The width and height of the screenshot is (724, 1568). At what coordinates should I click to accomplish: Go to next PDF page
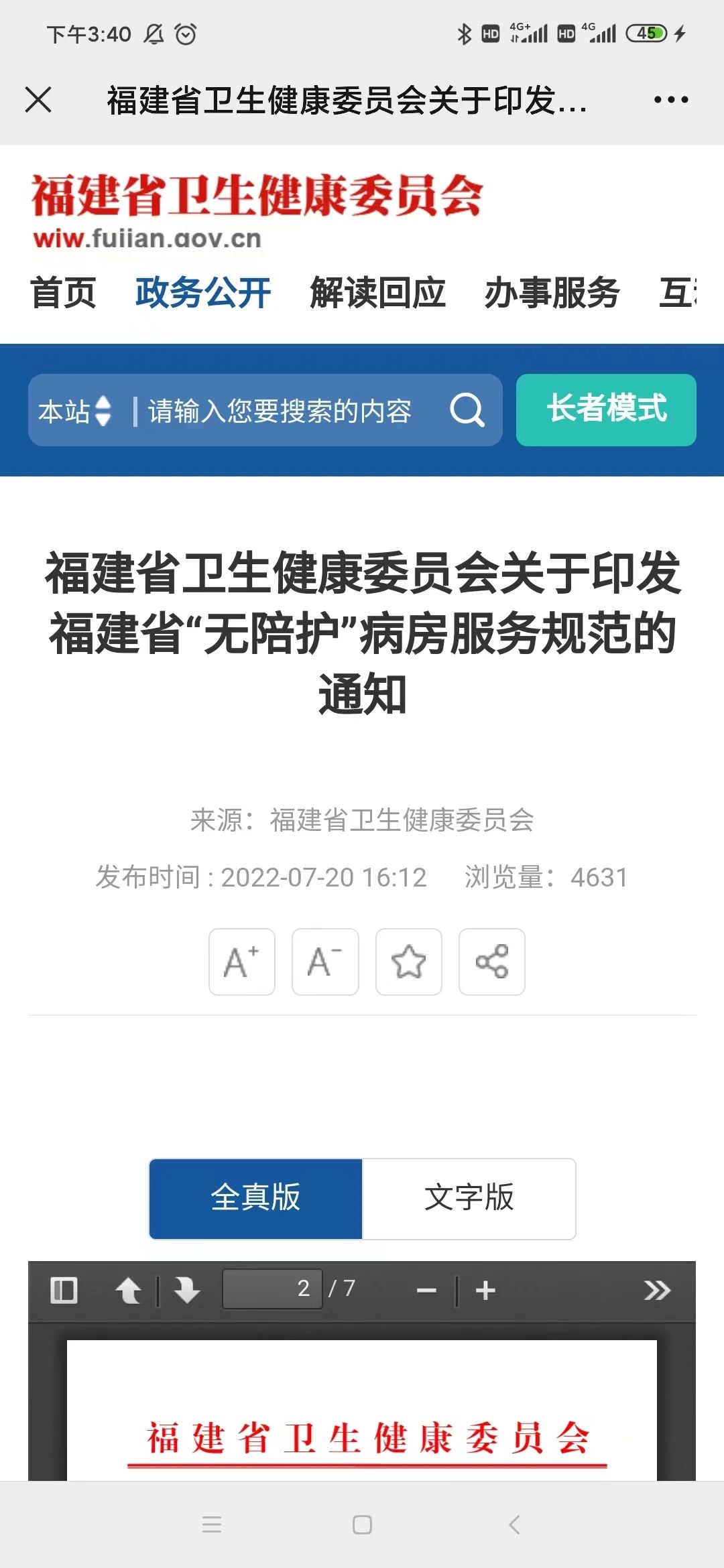(x=187, y=1290)
